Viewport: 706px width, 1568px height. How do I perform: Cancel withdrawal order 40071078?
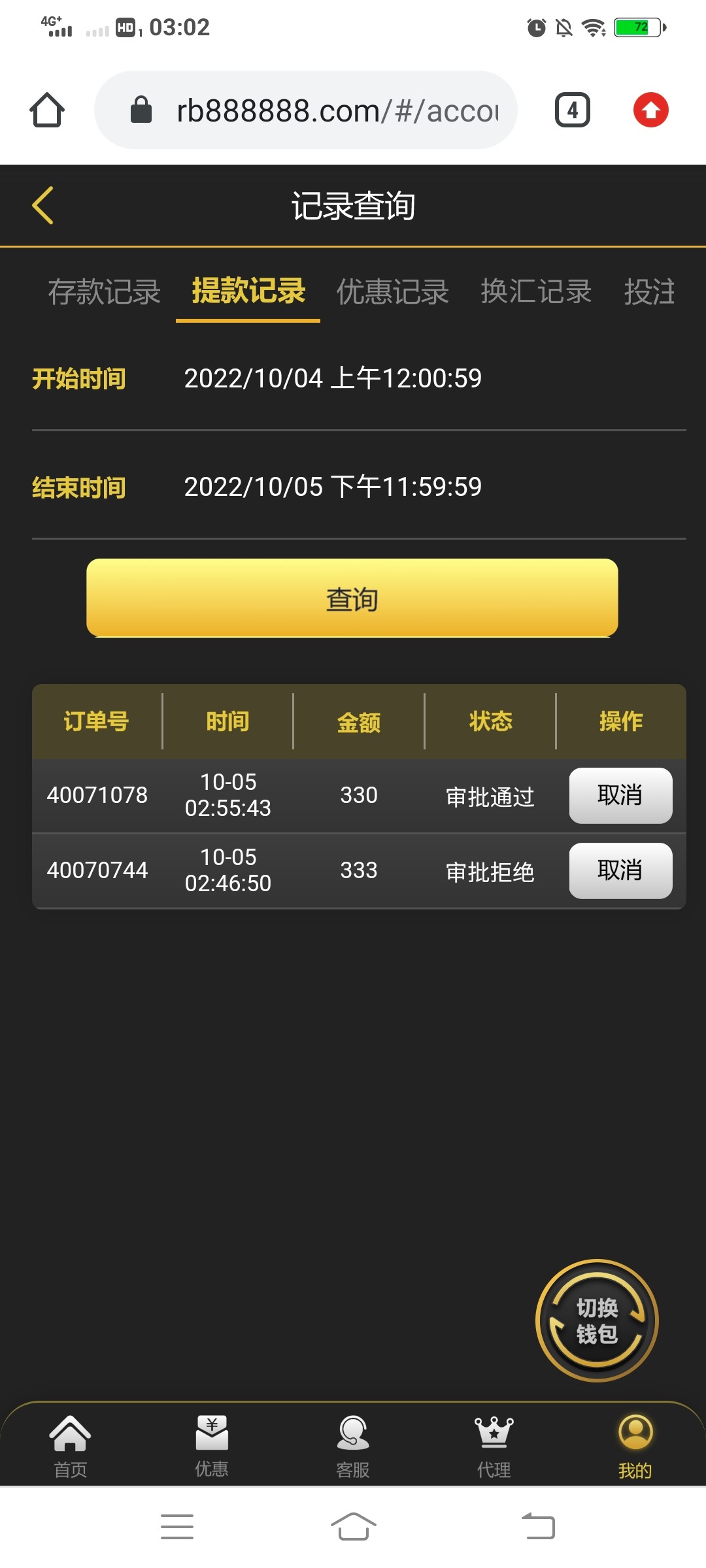pos(620,796)
